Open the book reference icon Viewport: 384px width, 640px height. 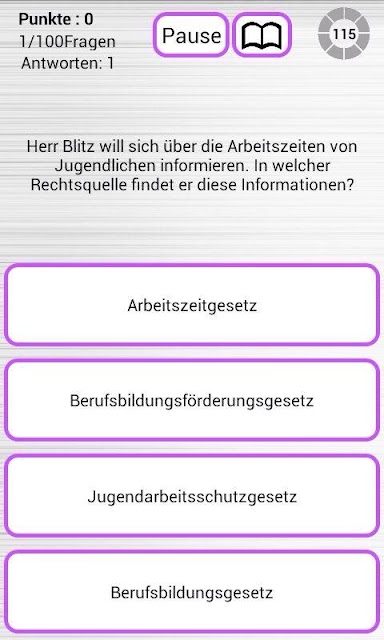(x=262, y=35)
